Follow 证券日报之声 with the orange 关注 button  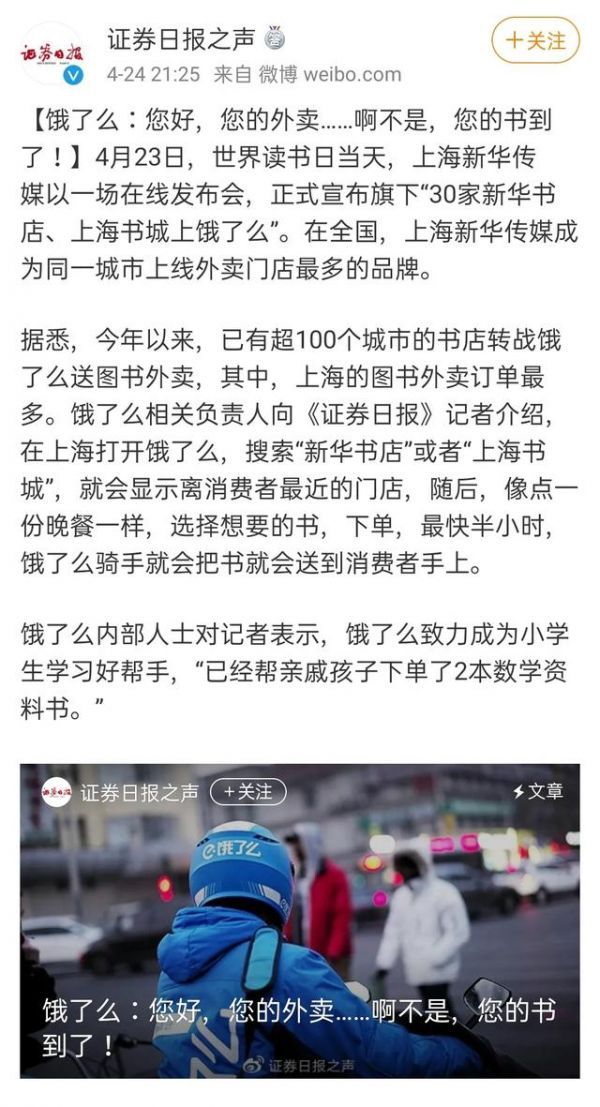pos(535,41)
